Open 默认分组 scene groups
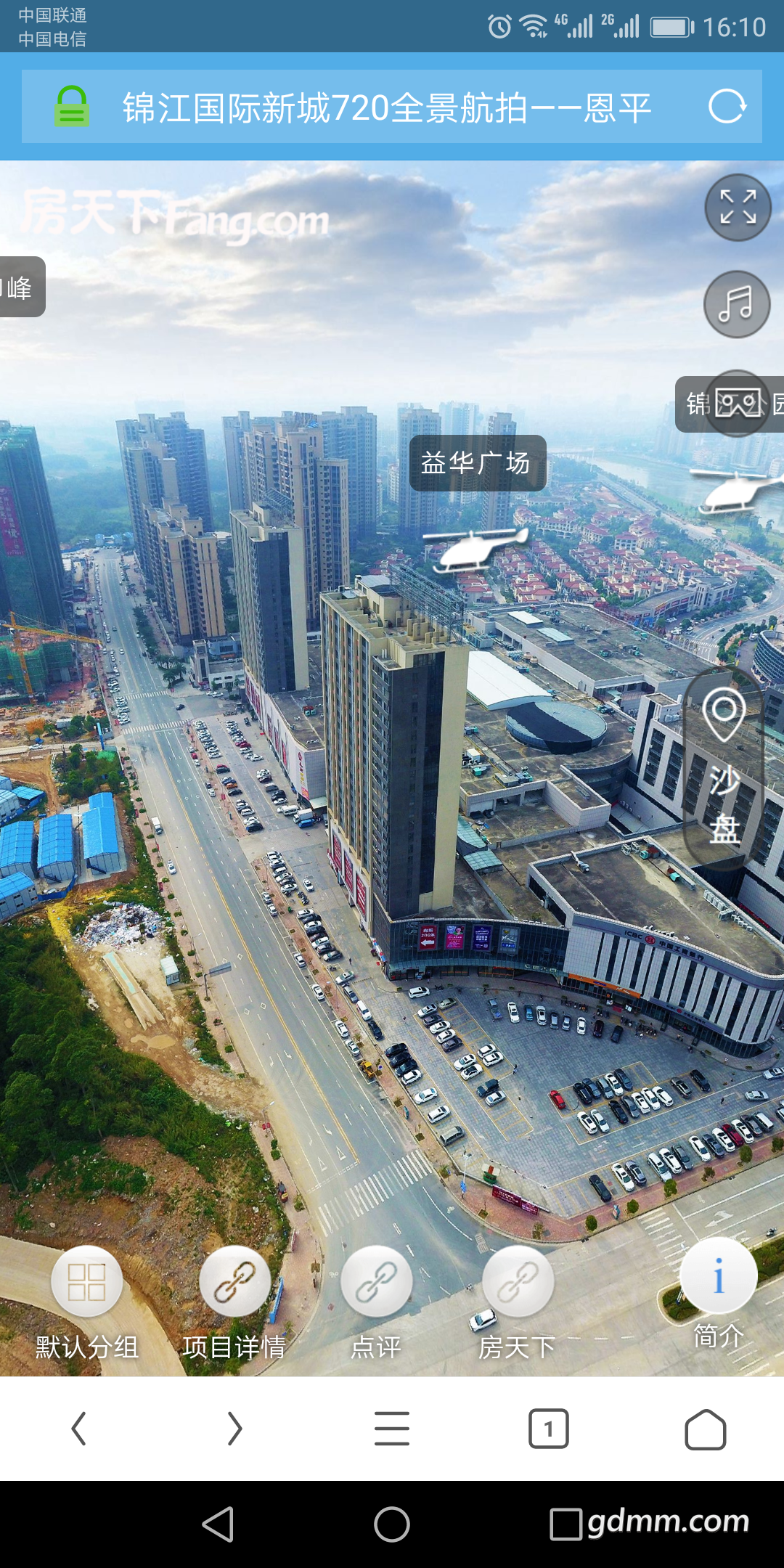 (x=86, y=1283)
